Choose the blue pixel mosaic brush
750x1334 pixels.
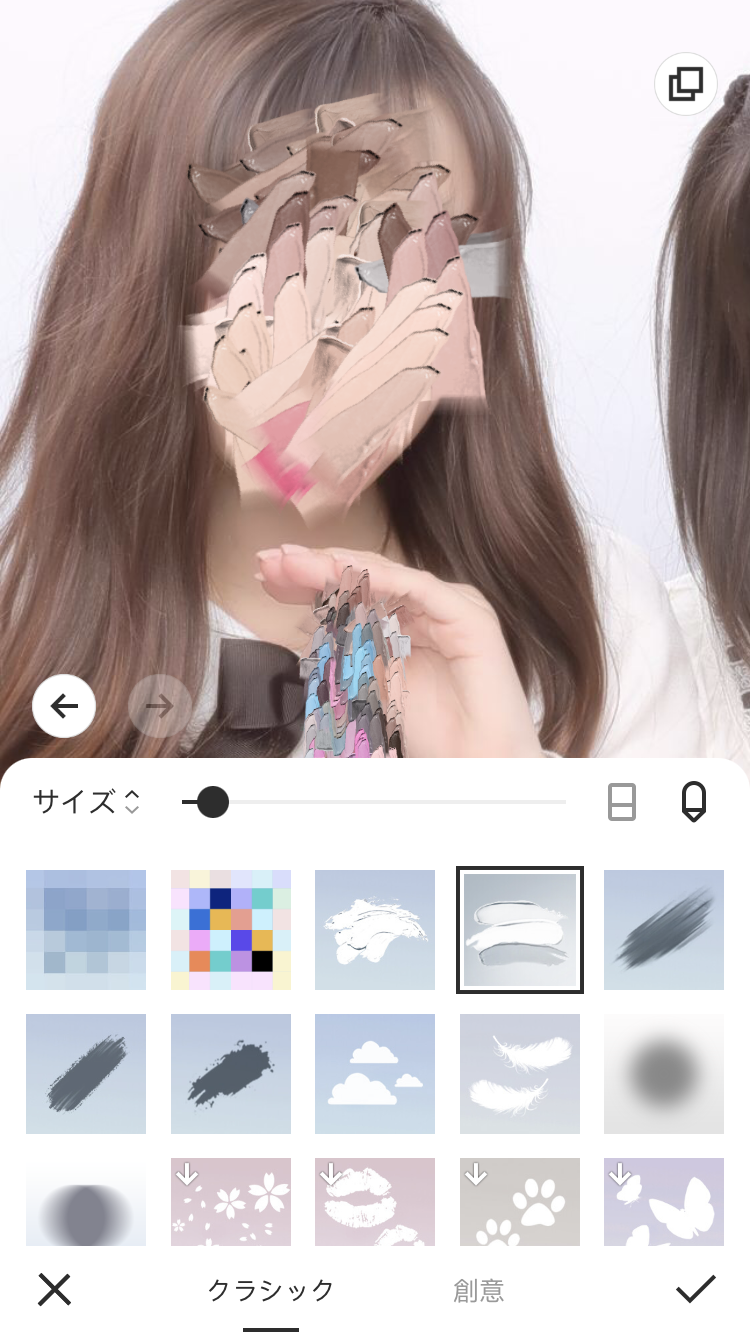pyautogui.click(x=86, y=930)
